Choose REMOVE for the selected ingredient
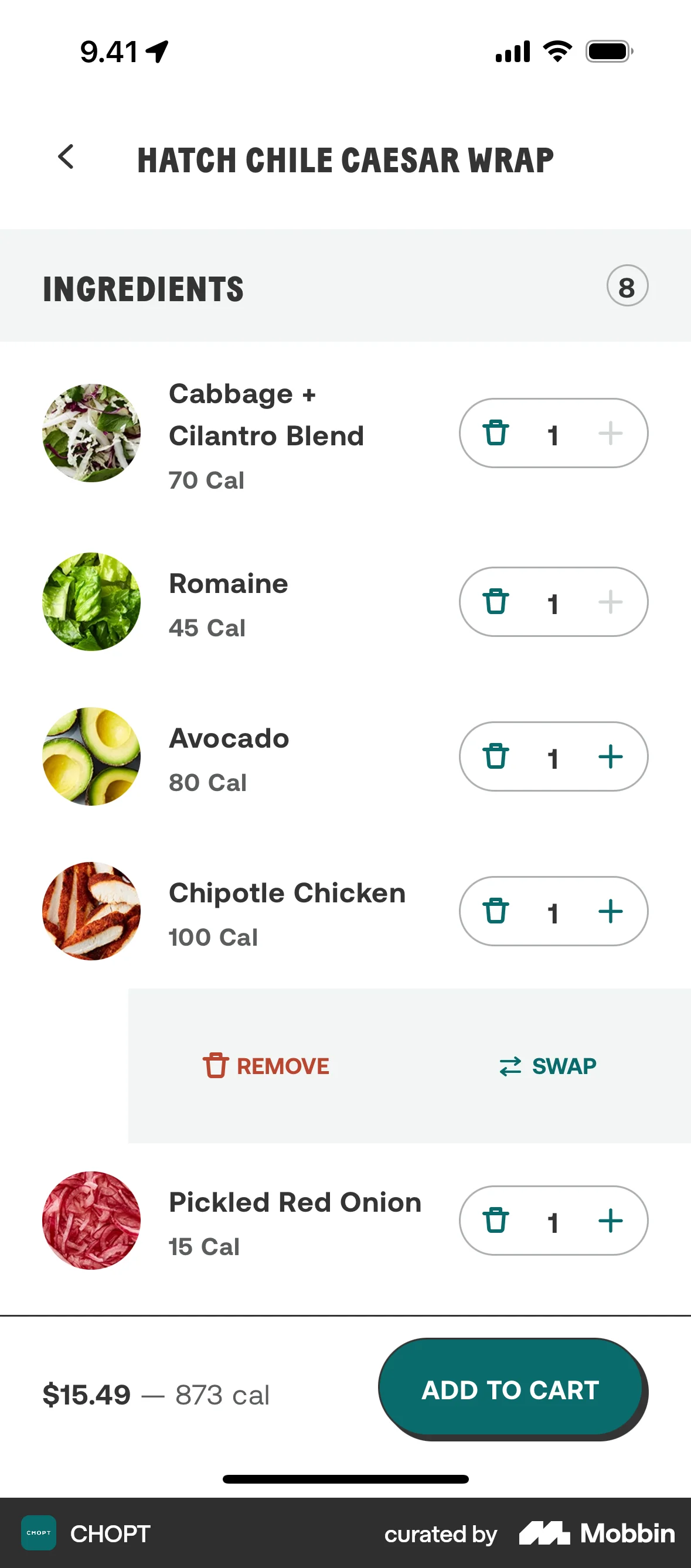The height and width of the screenshot is (1568, 691). (266, 1066)
